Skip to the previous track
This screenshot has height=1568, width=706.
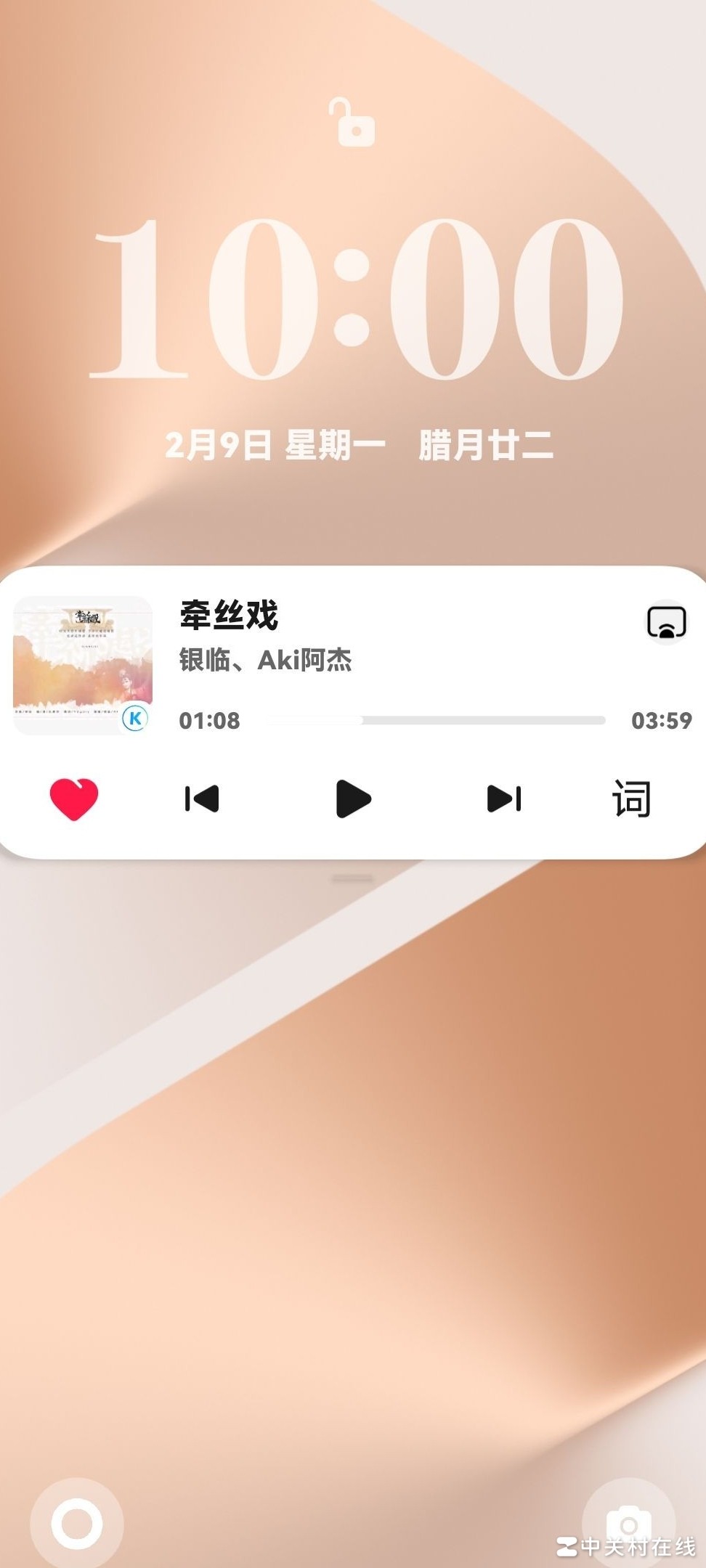coord(202,799)
